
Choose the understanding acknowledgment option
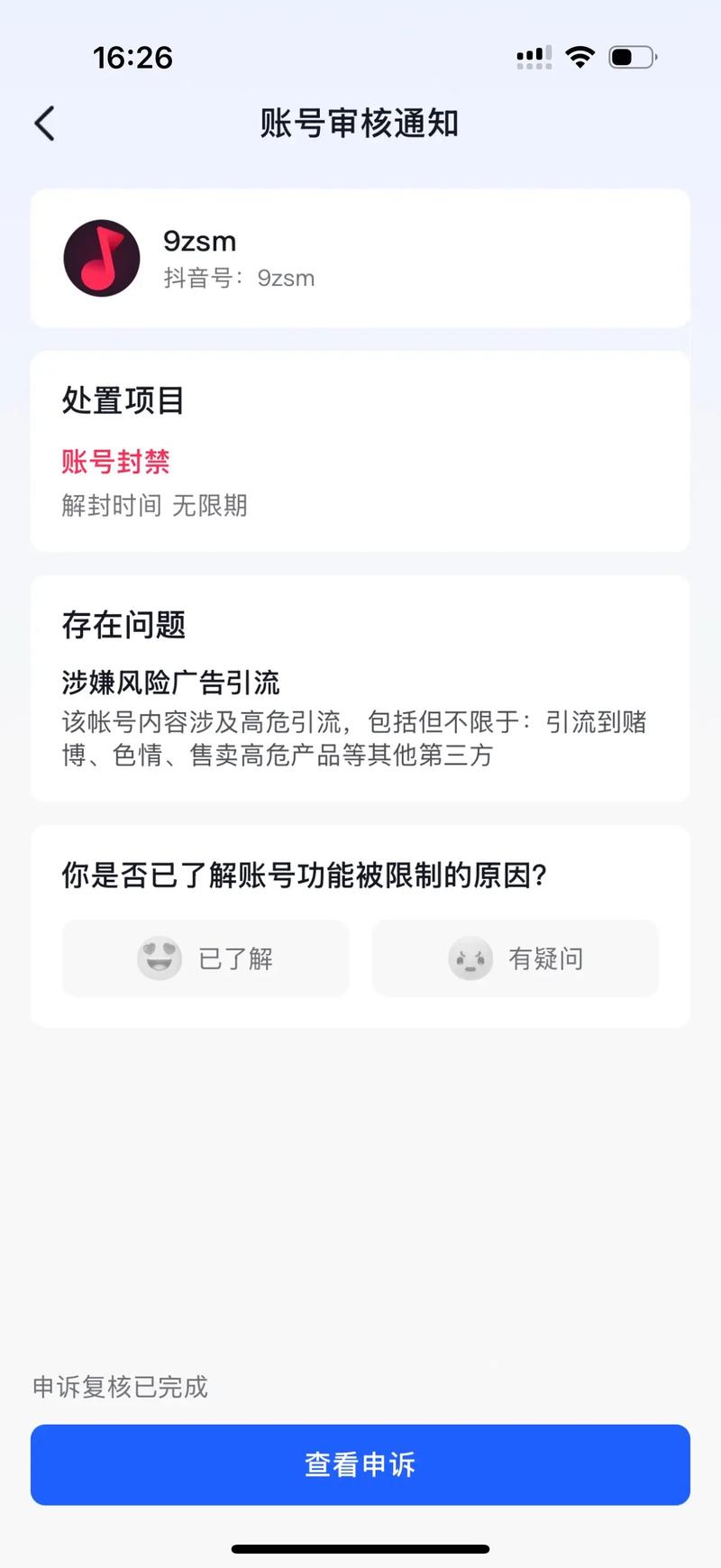tap(205, 958)
